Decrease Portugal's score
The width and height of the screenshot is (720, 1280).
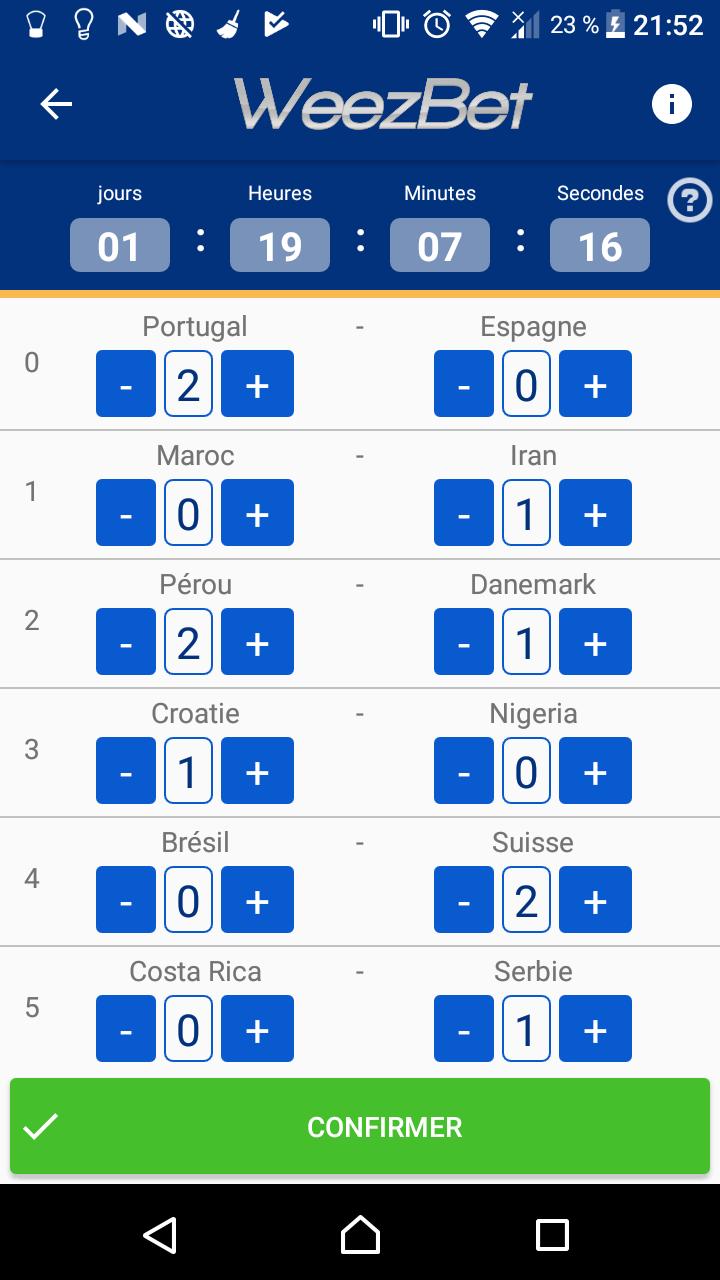126,384
